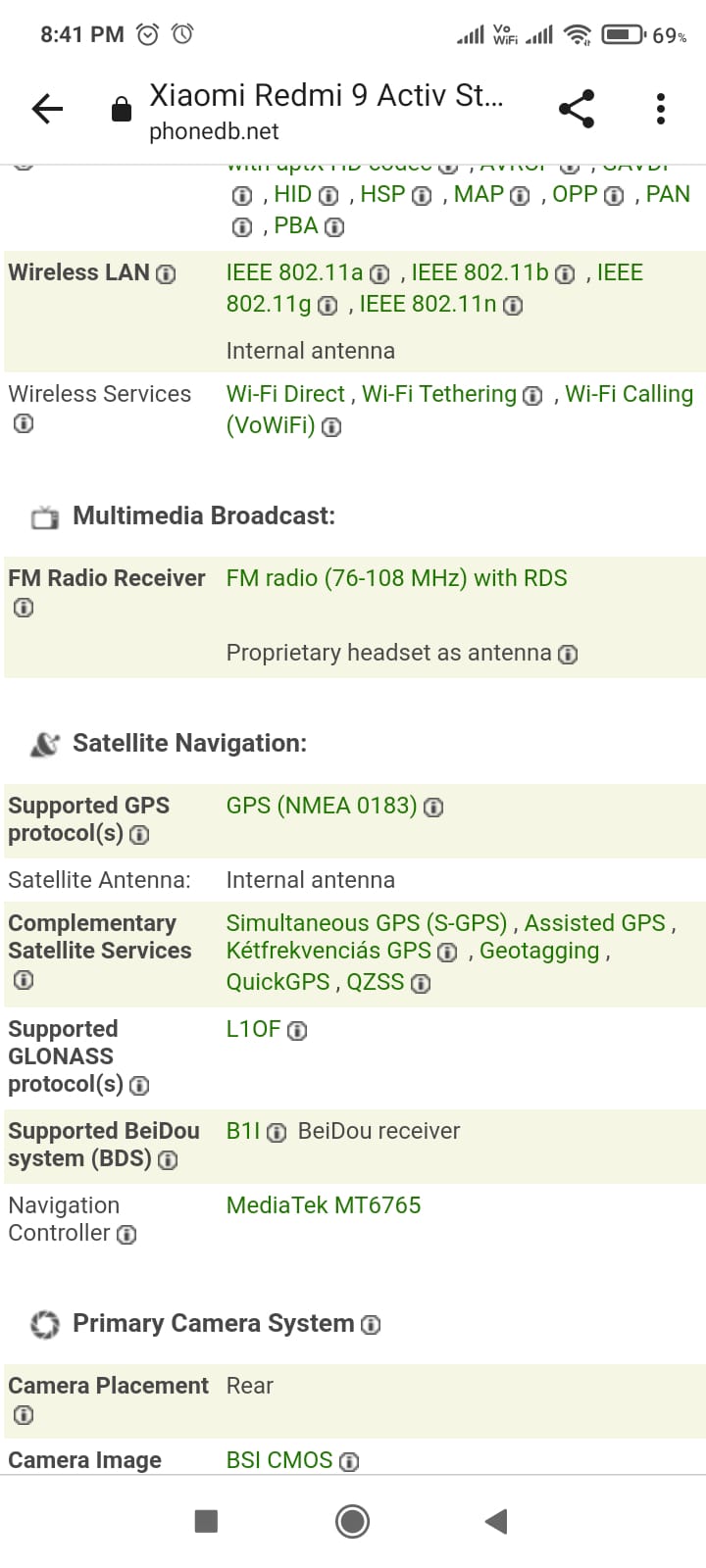Open the BSI CMOS link
706x1568 pixels.
(279, 1460)
